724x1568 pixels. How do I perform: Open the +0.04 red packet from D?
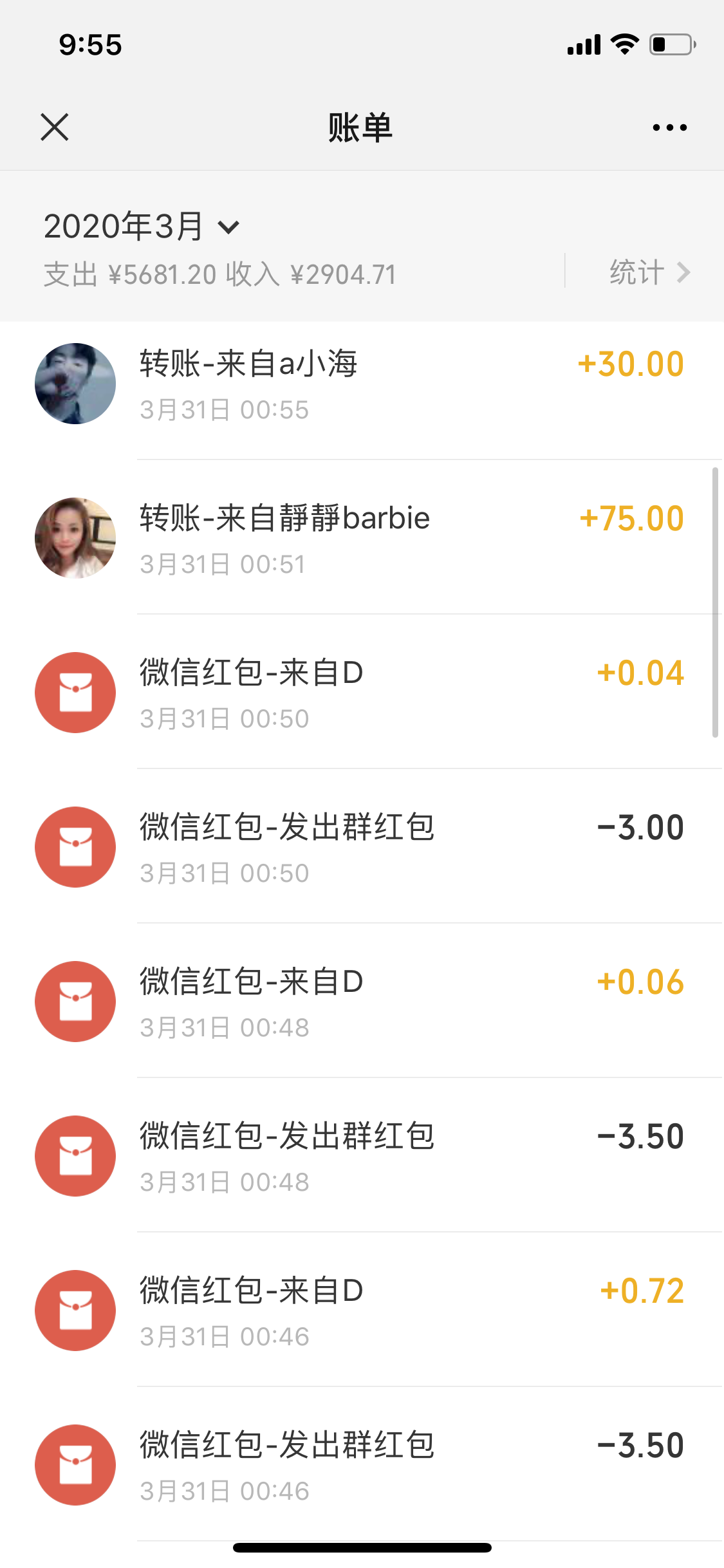362,693
